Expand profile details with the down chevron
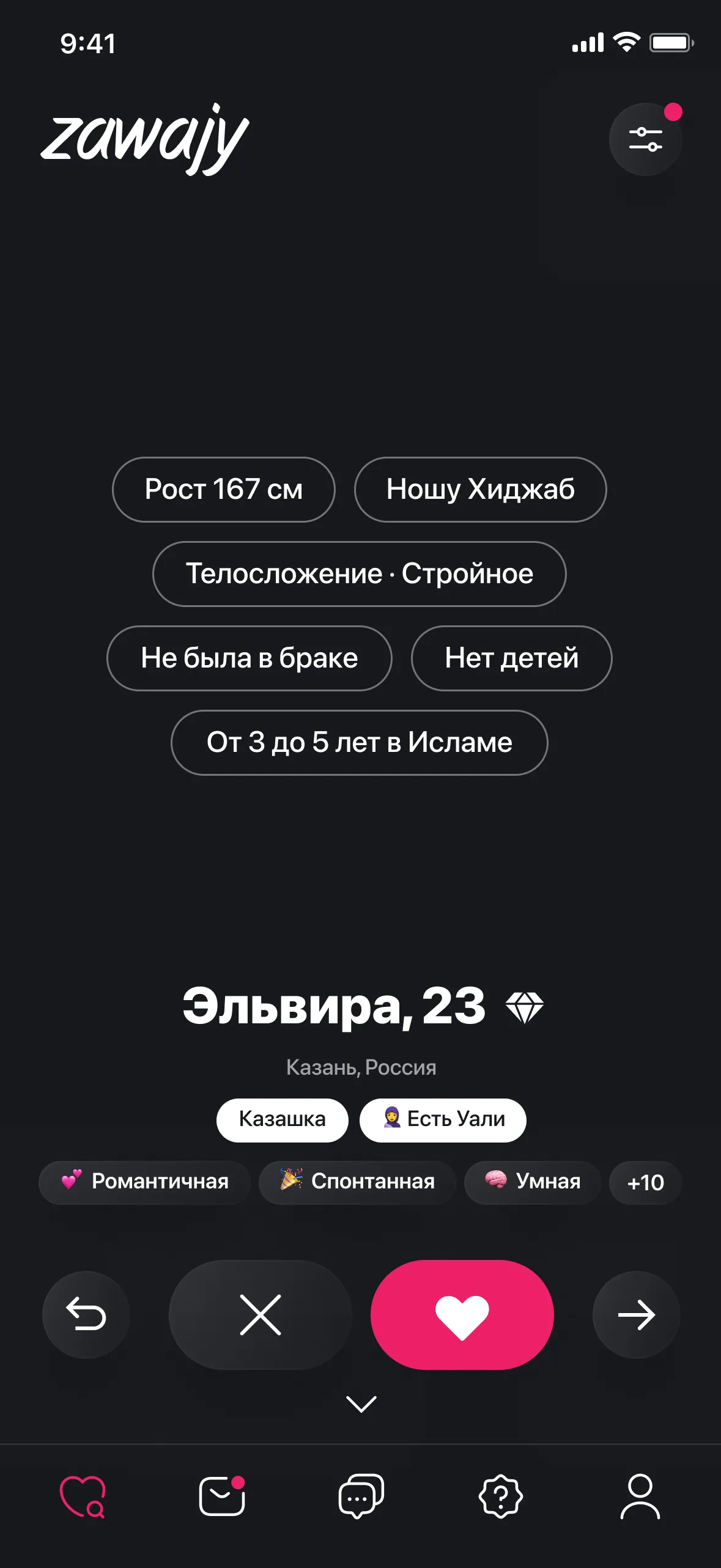Screen dimensions: 721x1568 (361, 1404)
